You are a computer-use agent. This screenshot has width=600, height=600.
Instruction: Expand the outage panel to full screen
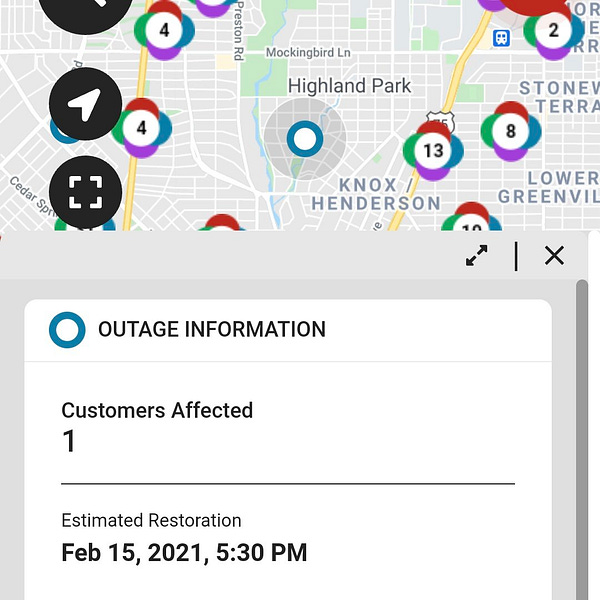[x=477, y=256]
